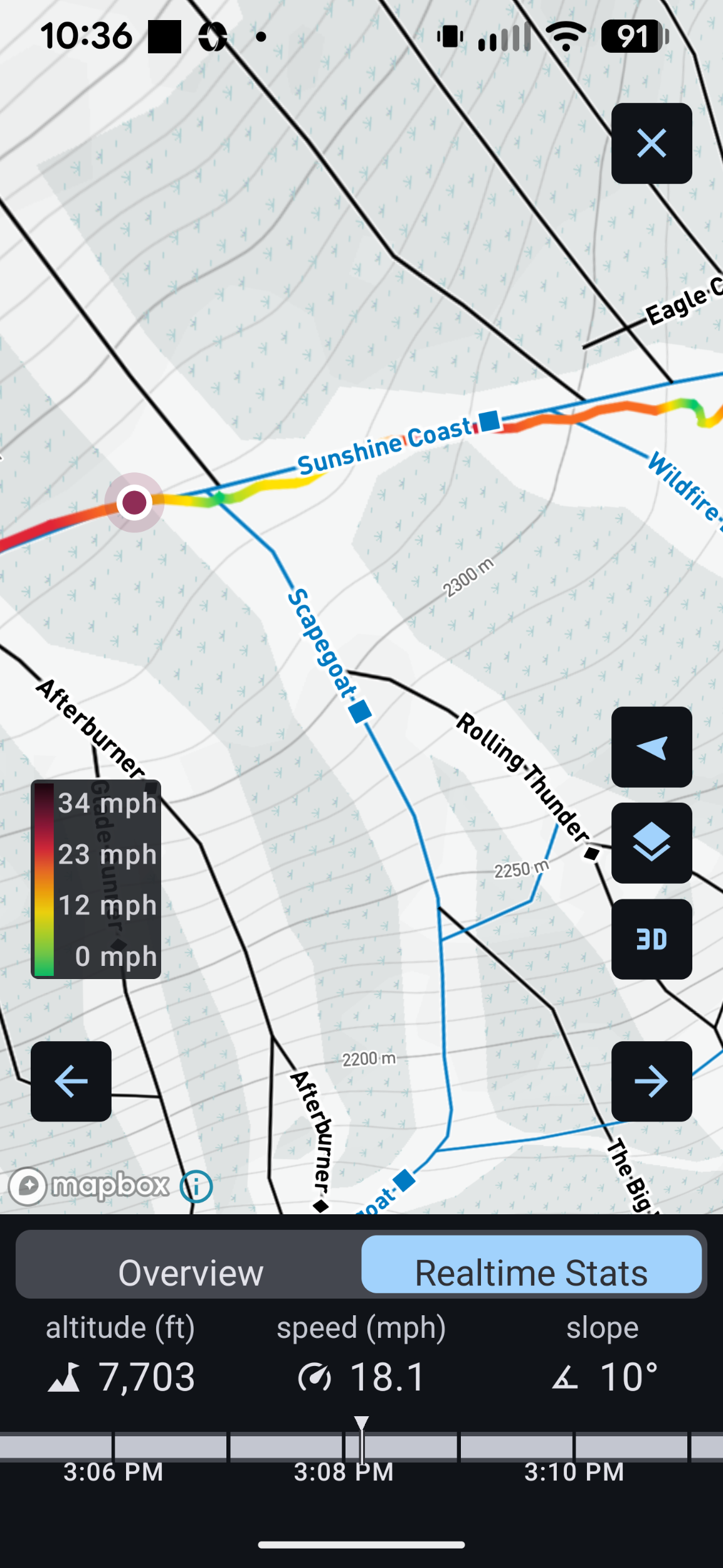Toggle 3D map view
Image resolution: width=723 pixels, height=1568 pixels.
coord(651,939)
